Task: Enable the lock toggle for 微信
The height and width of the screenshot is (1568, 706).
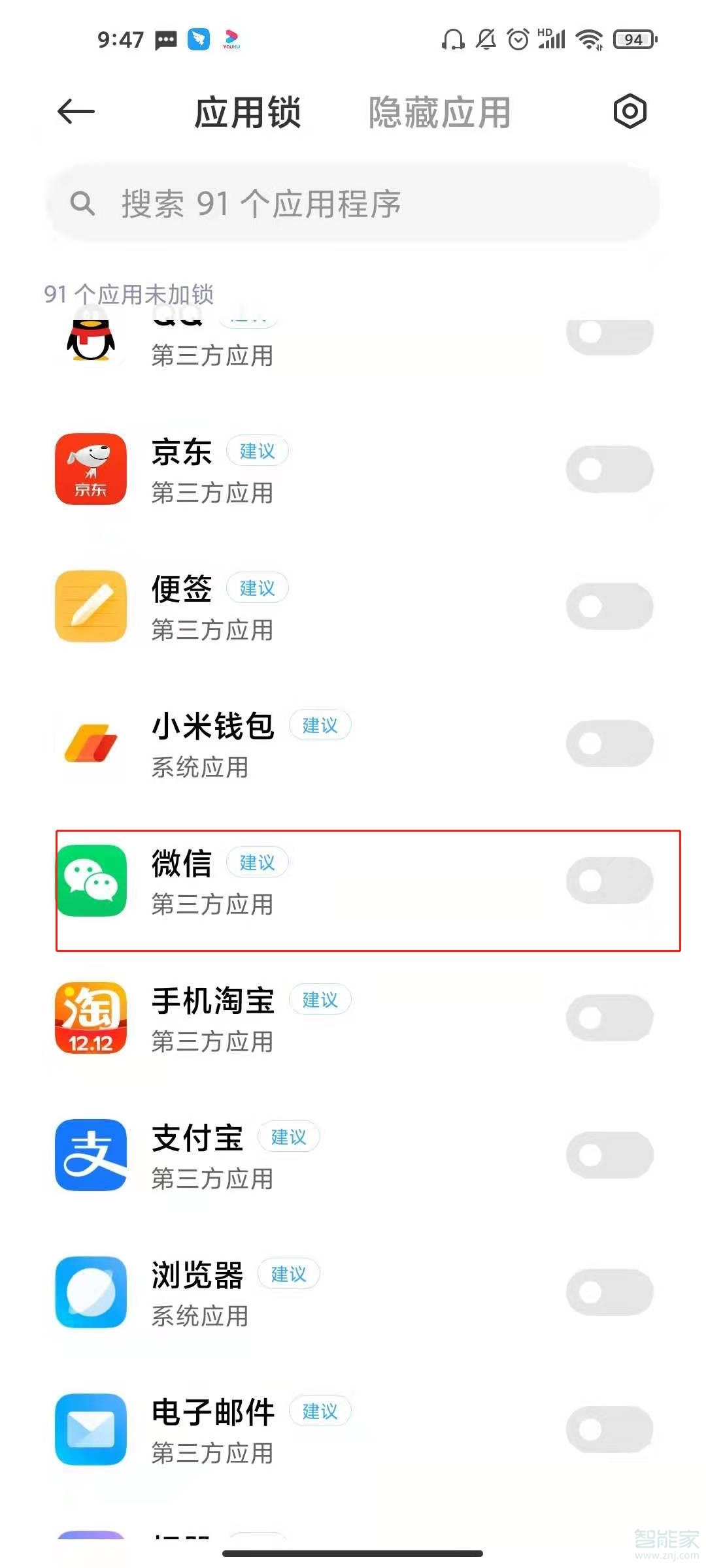Action: [x=609, y=880]
